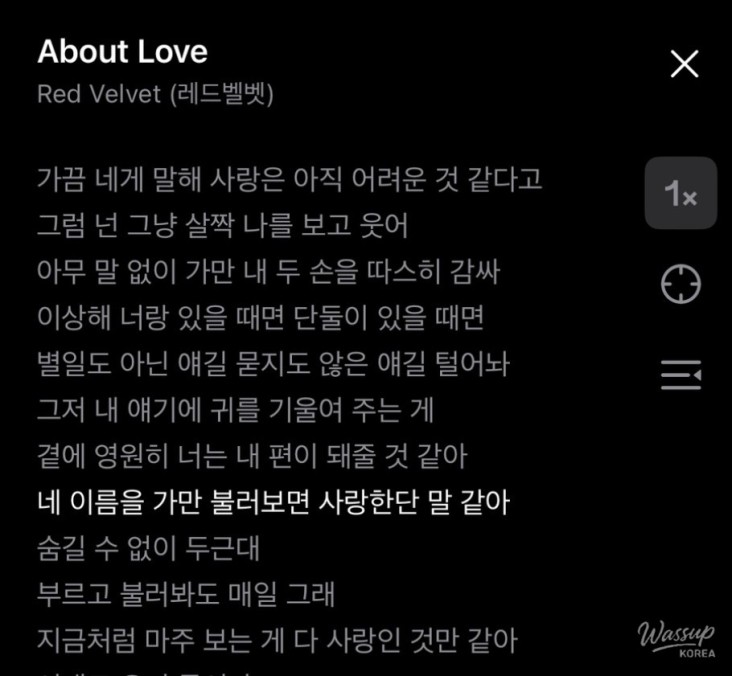Image resolution: width=732 pixels, height=676 pixels.
Task: Change lyrics text size with 1x button
Action: click(680, 193)
